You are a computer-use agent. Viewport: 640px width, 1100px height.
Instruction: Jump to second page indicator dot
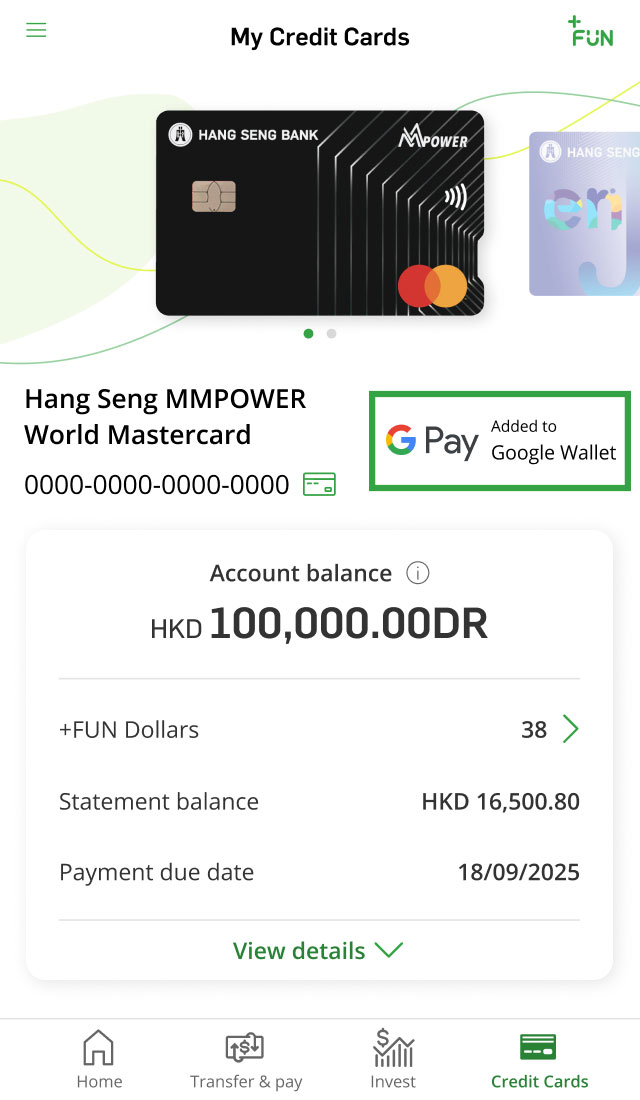pyautogui.click(x=332, y=333)
